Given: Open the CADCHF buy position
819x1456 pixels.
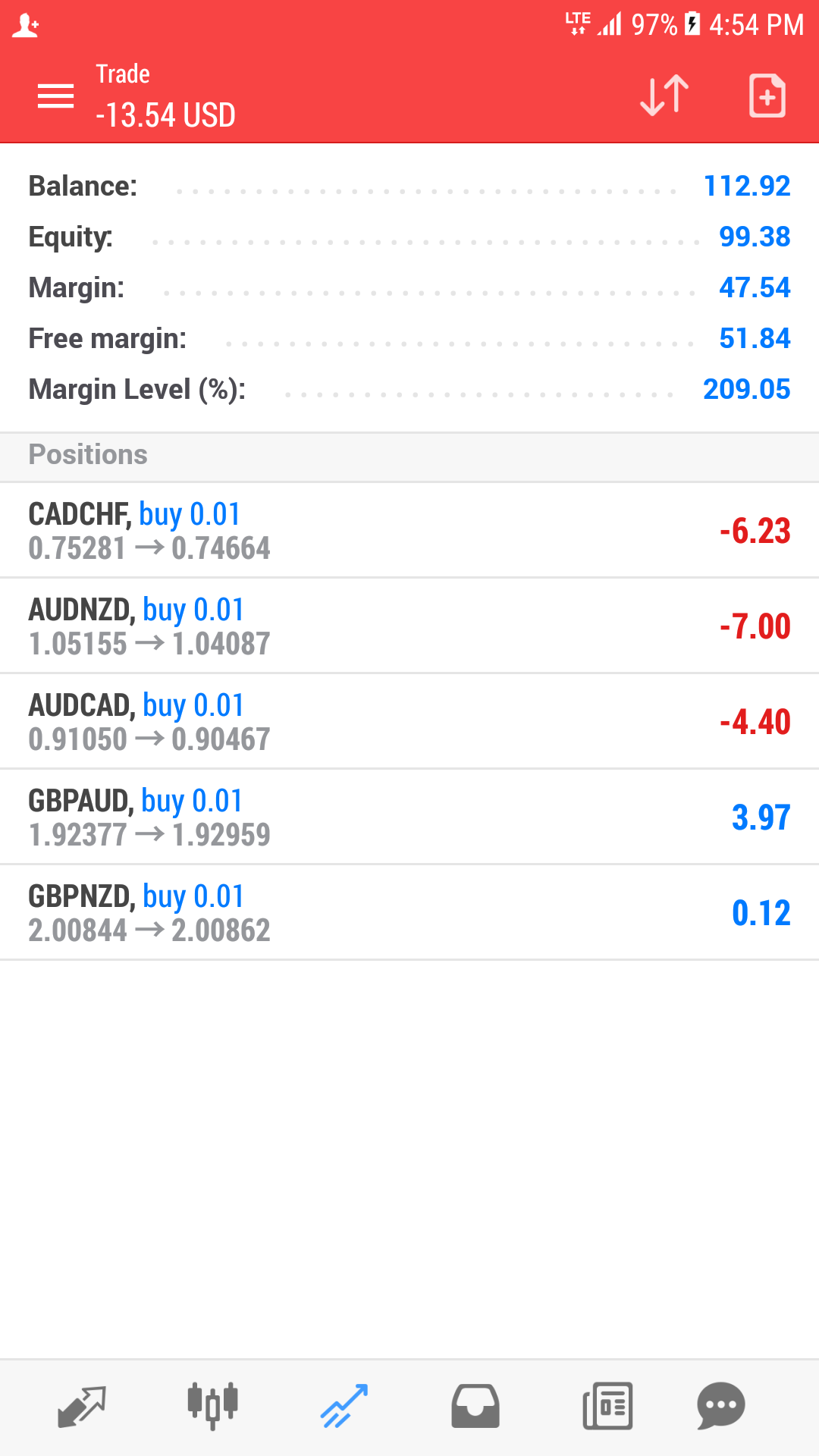Looking at the screenshot, I should coord(409,530).
